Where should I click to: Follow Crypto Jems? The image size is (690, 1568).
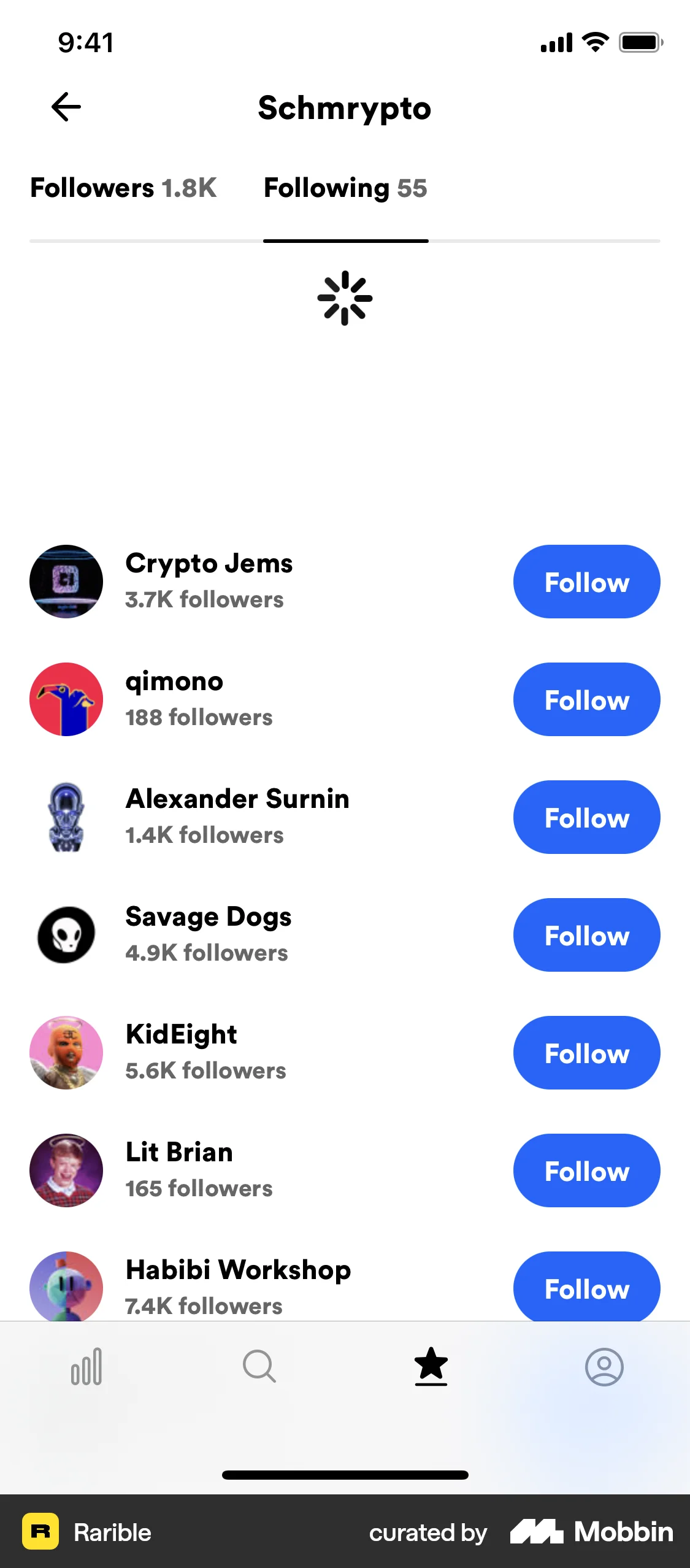pyautogui.click(x=586, y=582)
